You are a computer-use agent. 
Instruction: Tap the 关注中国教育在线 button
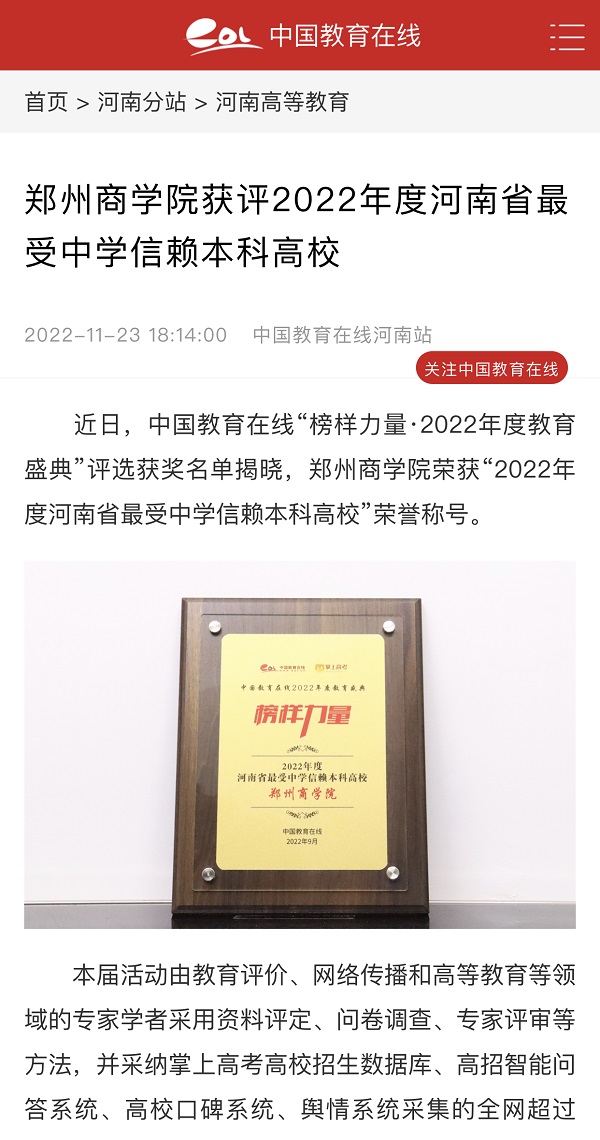(x=491, y=369)
